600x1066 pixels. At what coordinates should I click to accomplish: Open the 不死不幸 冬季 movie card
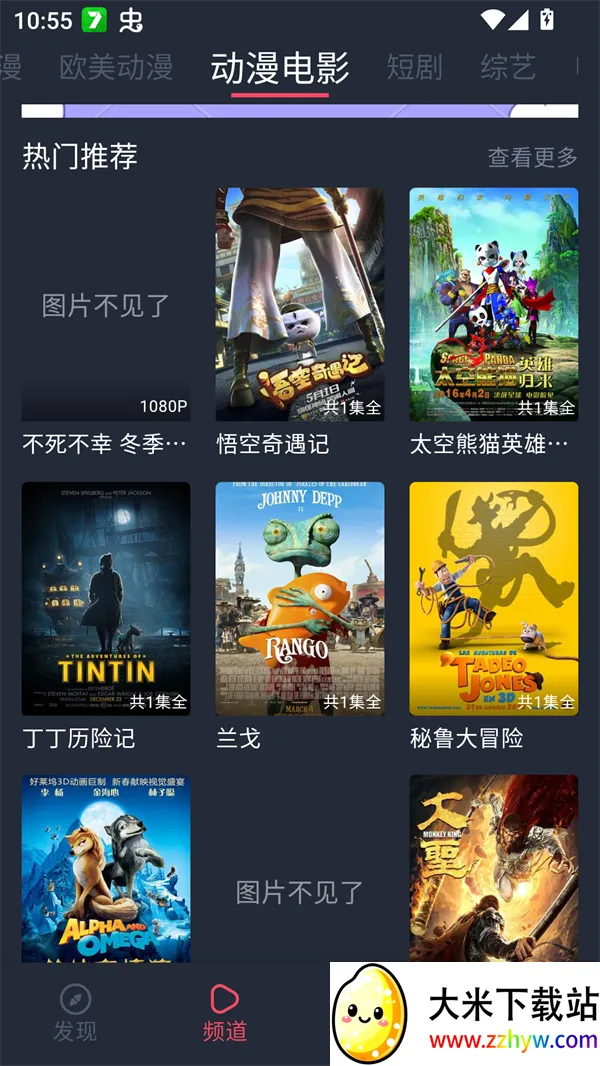coord(106,305)
